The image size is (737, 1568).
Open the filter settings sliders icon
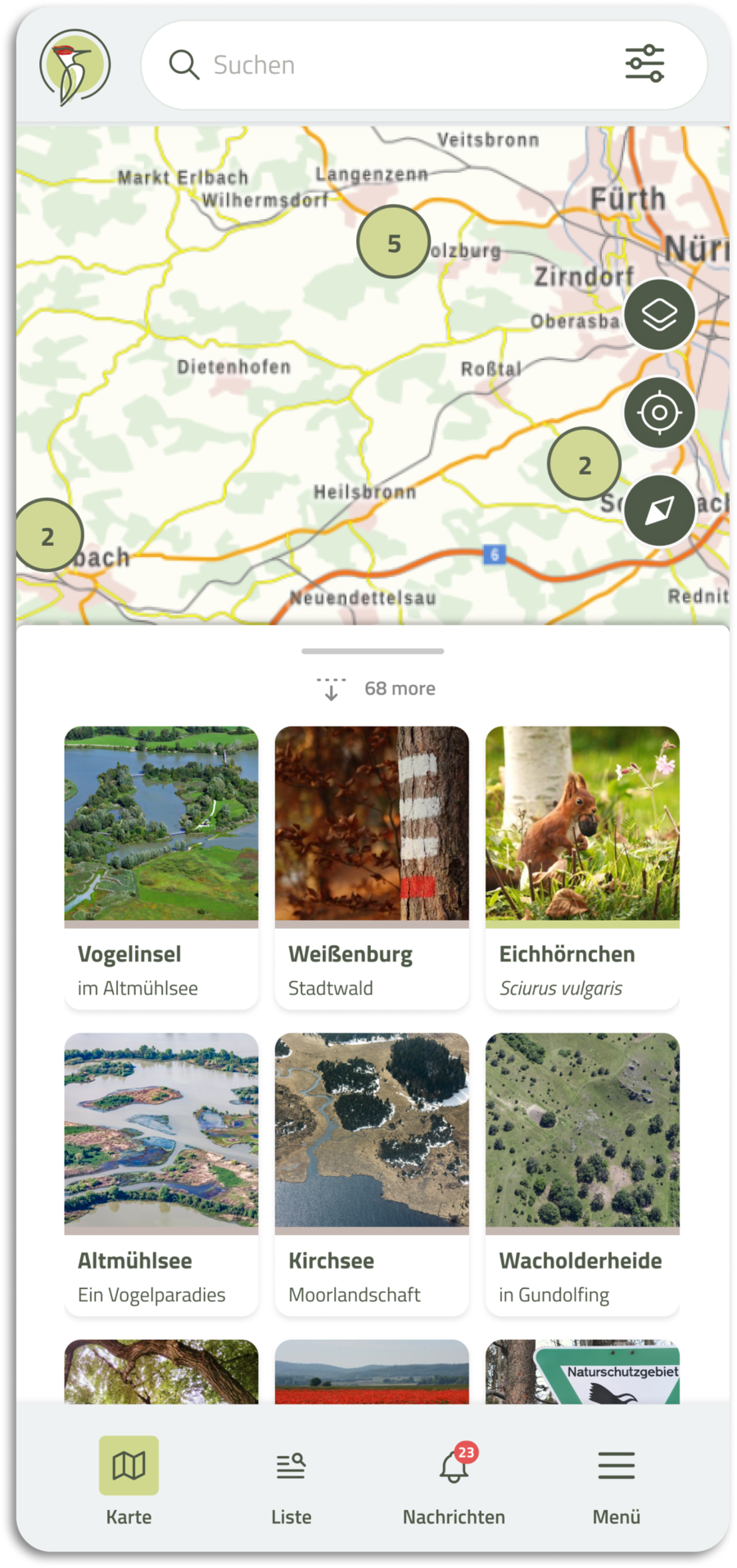point(644,64)
